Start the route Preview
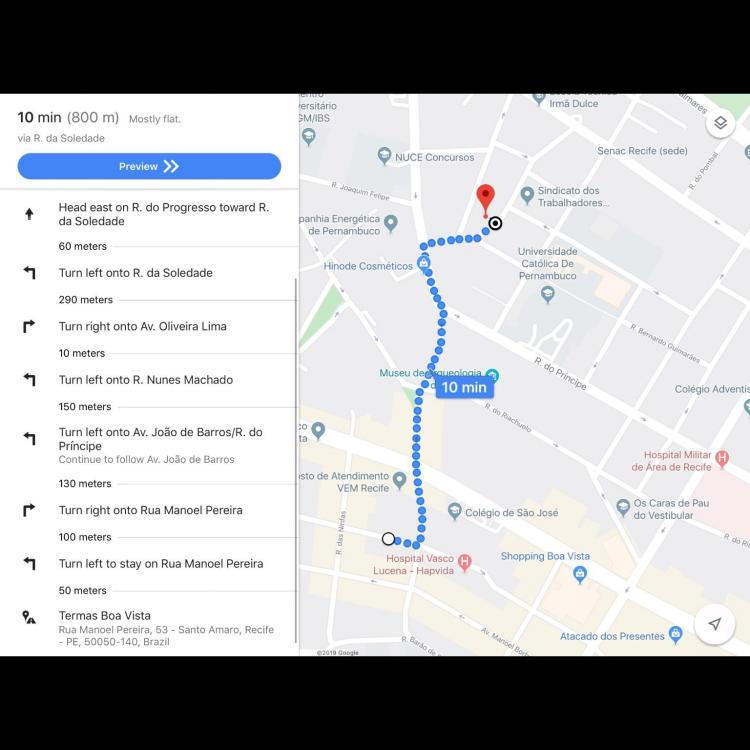 pos(149,166)
